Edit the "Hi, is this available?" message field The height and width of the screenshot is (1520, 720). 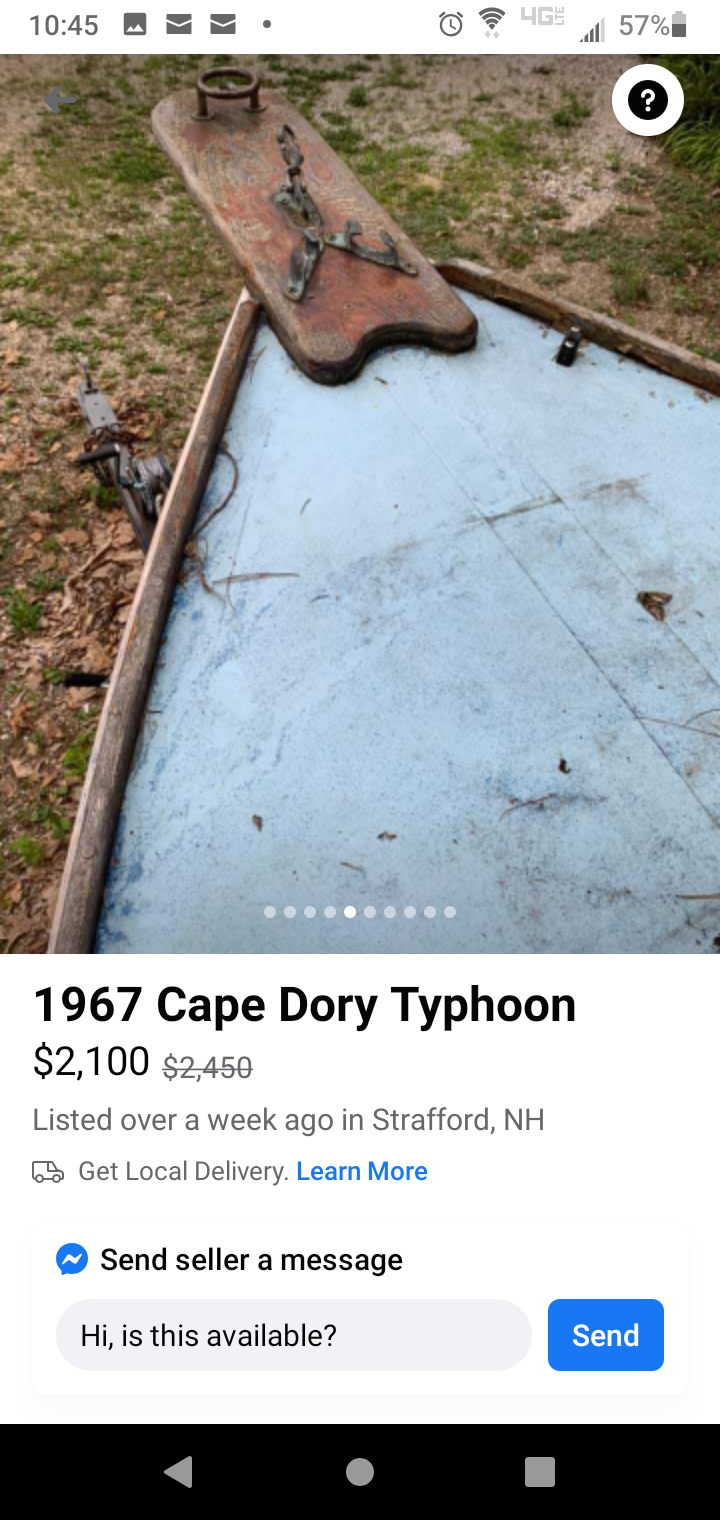pyautogui.click(x=292, y=1335)
